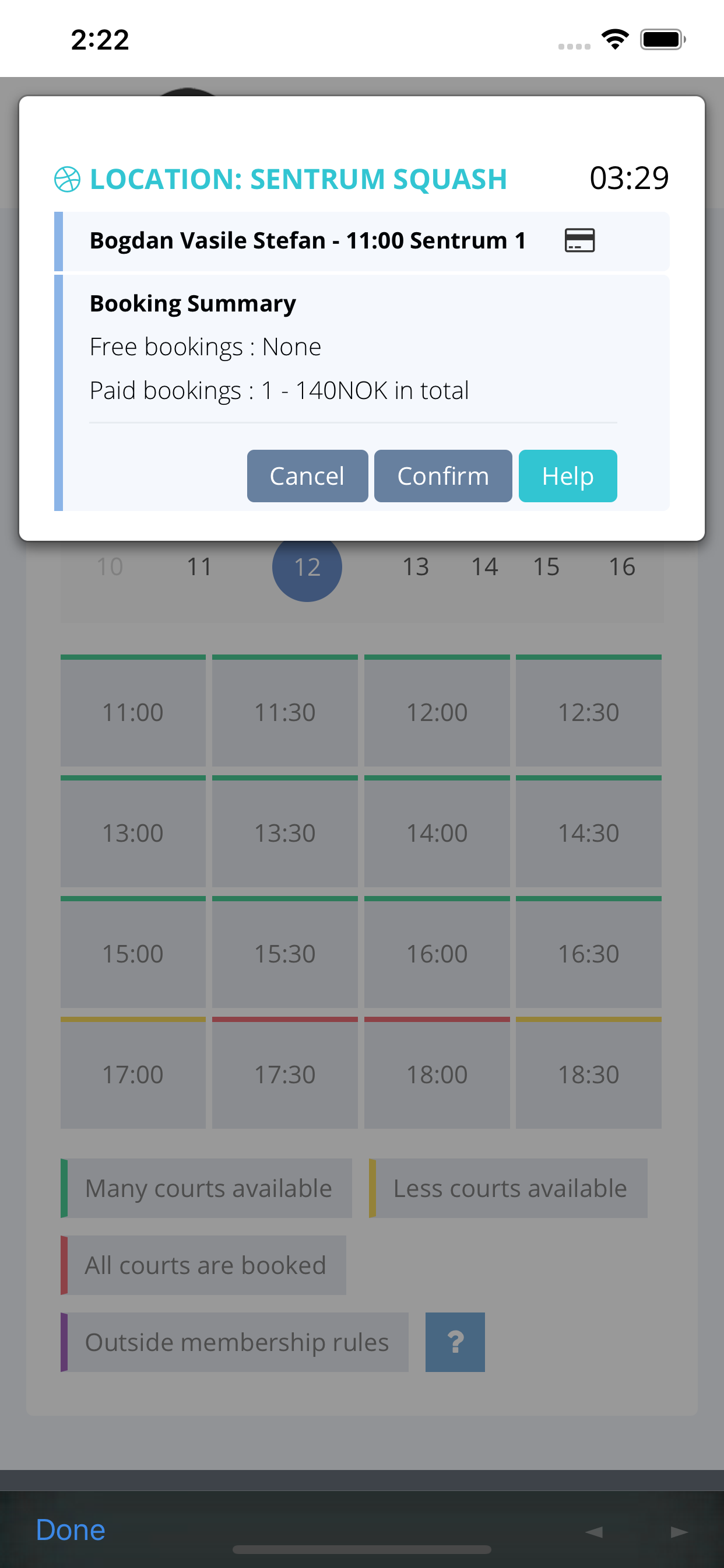Toggle the 11:00 time slot selection

pyautogui.click(x=133, y=711)
